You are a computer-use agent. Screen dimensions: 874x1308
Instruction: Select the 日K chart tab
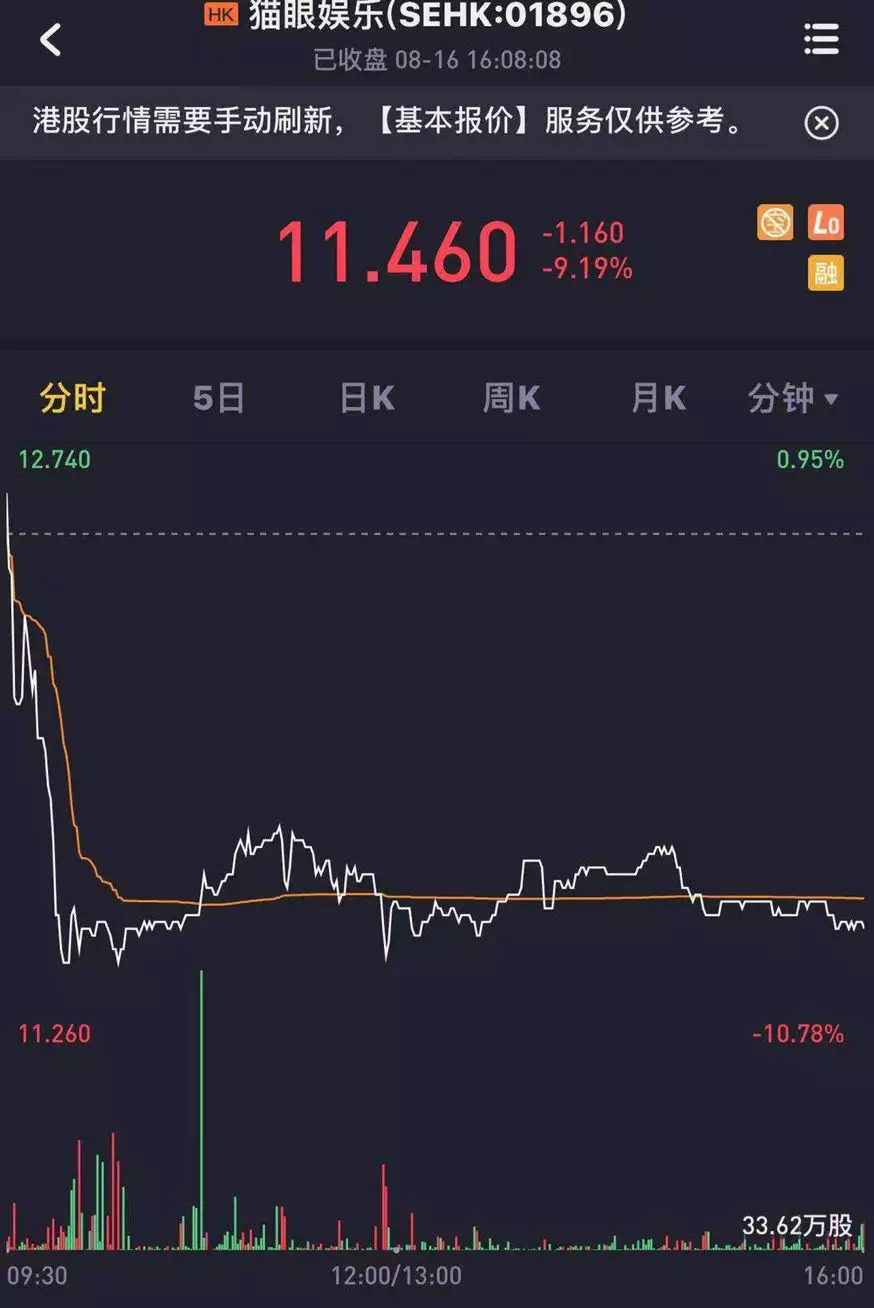tap(367, 398)
